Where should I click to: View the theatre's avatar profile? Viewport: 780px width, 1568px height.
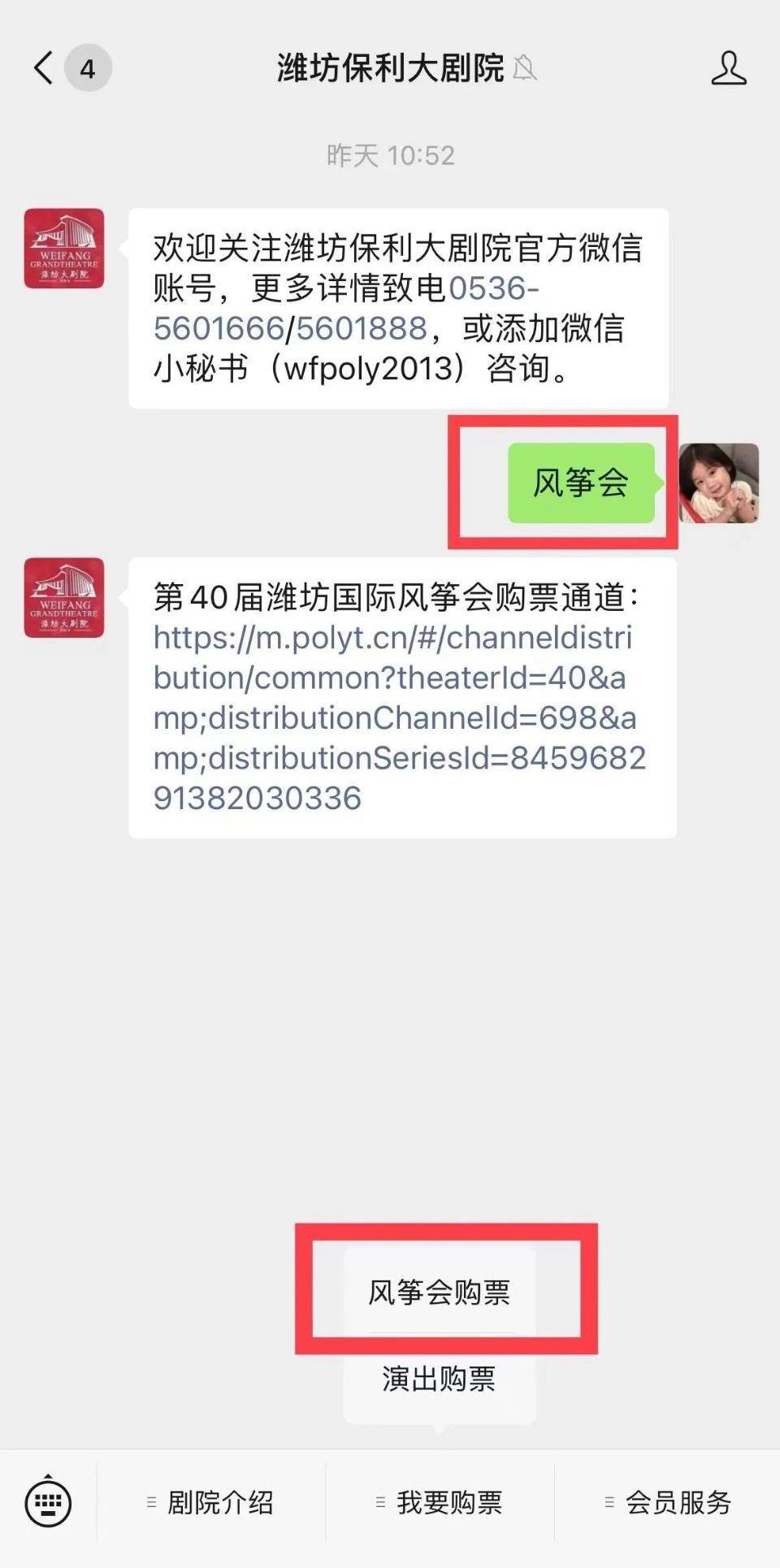[x=64, y=249]
